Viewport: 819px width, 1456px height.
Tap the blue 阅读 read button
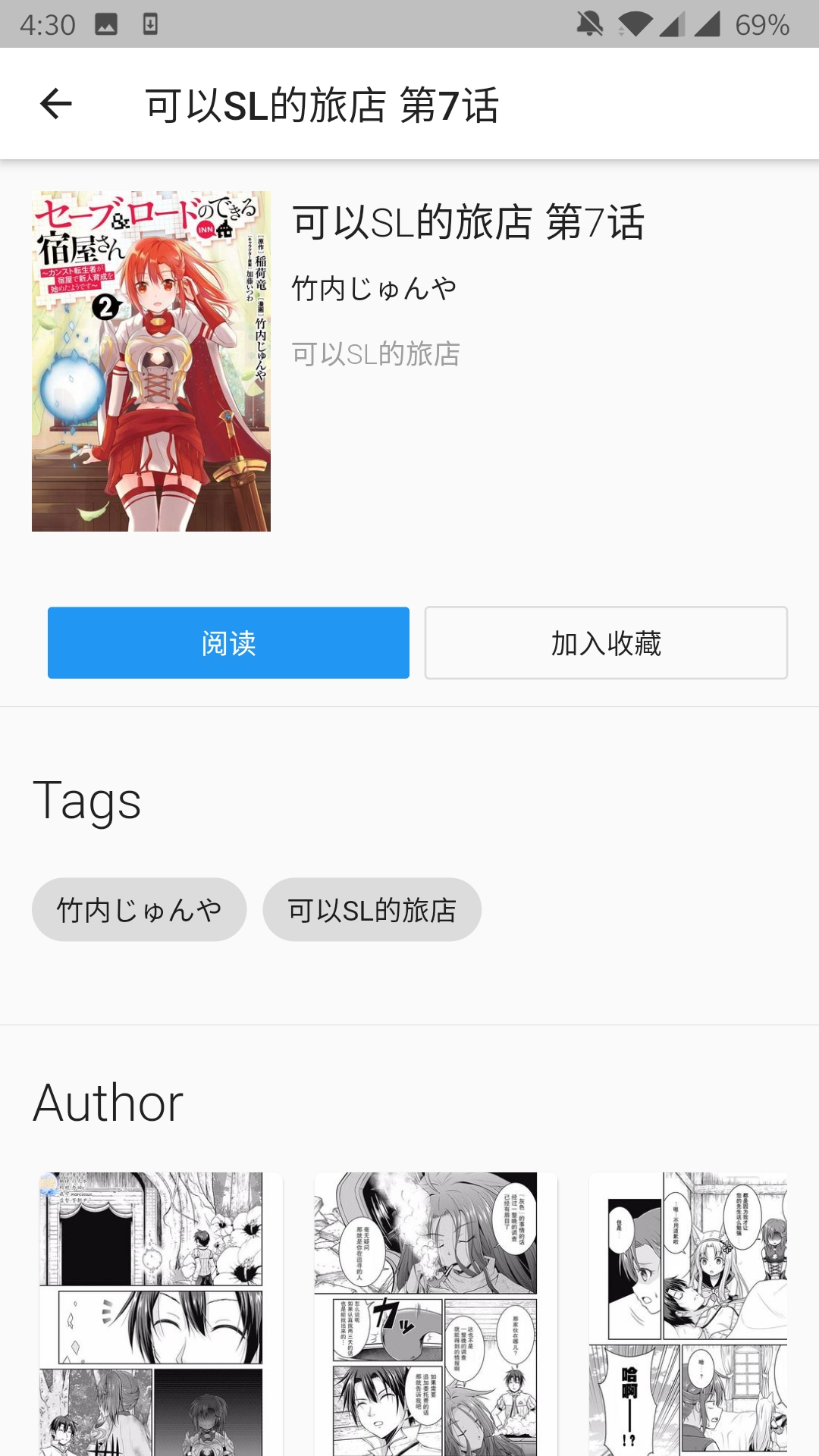point(228,642)
